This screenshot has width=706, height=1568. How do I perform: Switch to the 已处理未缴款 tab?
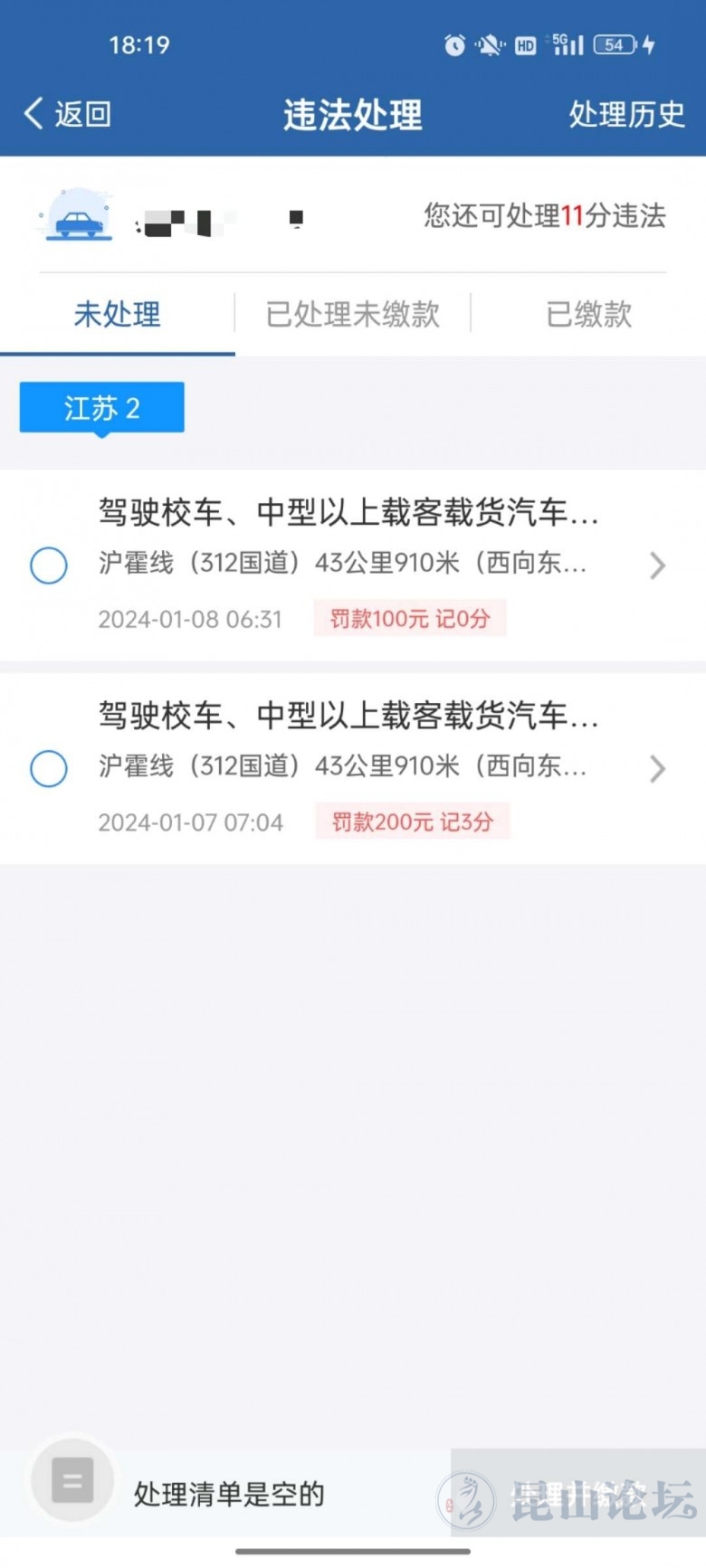pos(353,314)
